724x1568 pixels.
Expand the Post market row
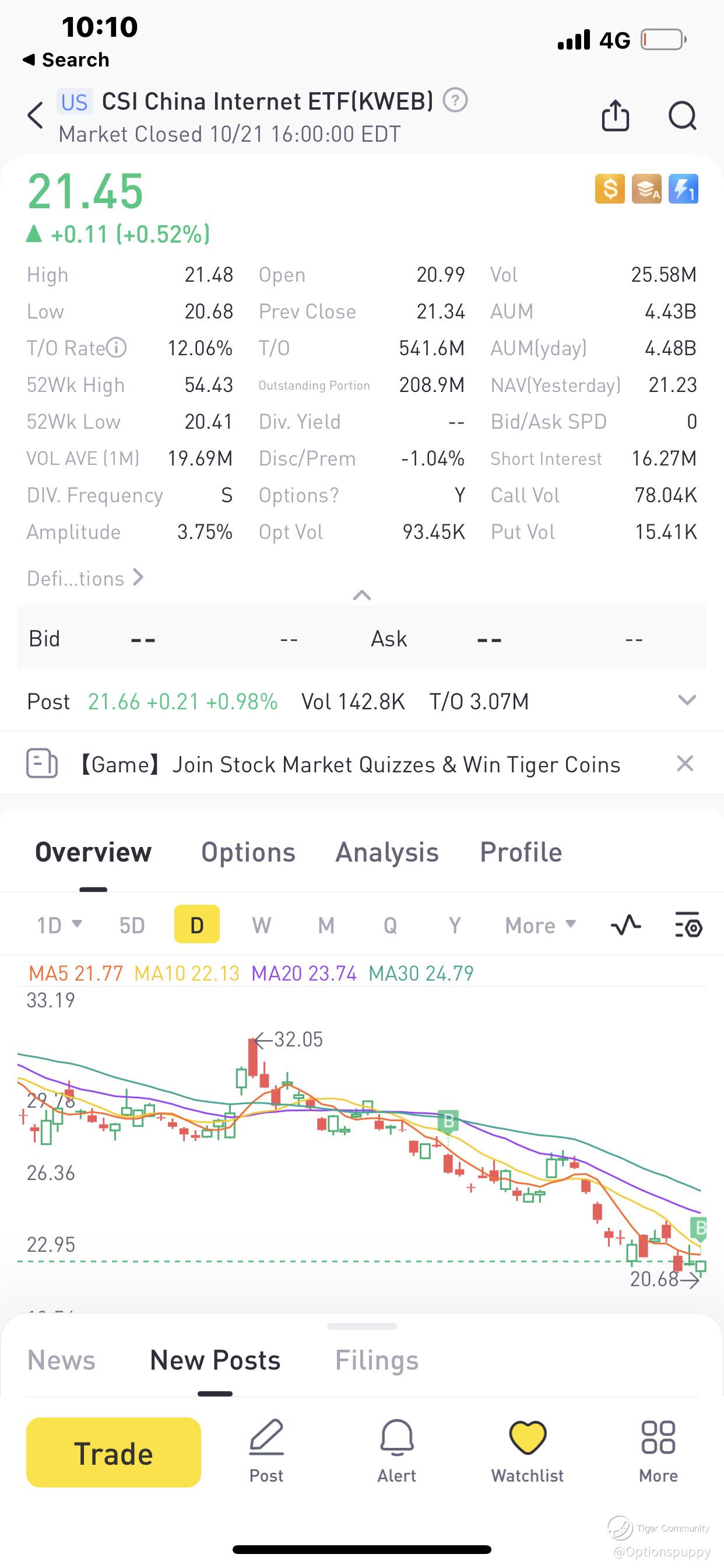tap(687, 701)
